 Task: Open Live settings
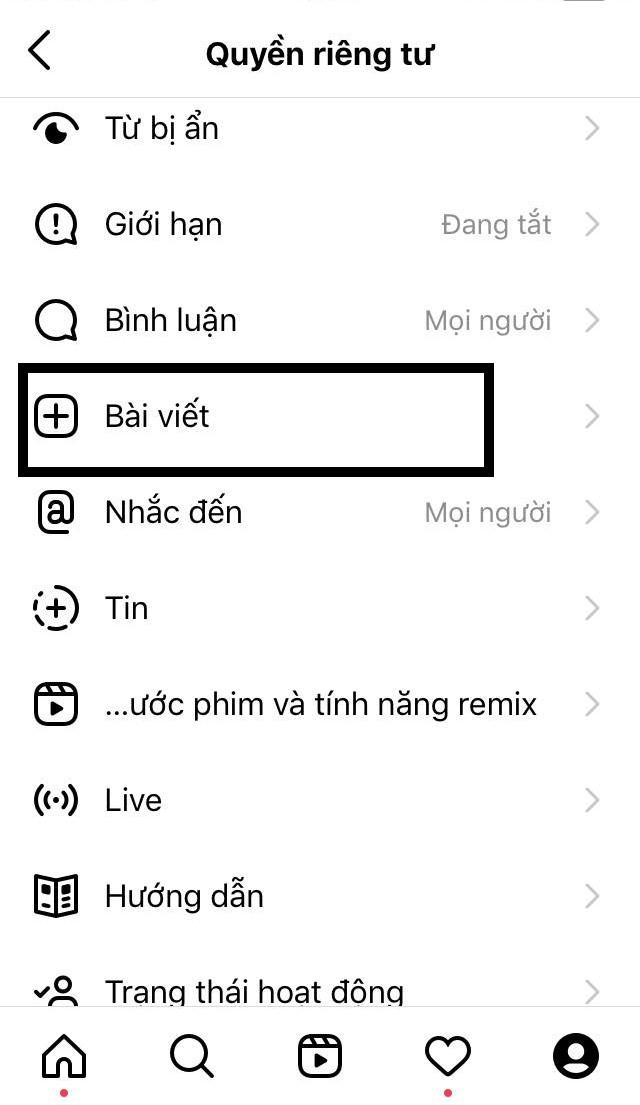tap(320, 800)
